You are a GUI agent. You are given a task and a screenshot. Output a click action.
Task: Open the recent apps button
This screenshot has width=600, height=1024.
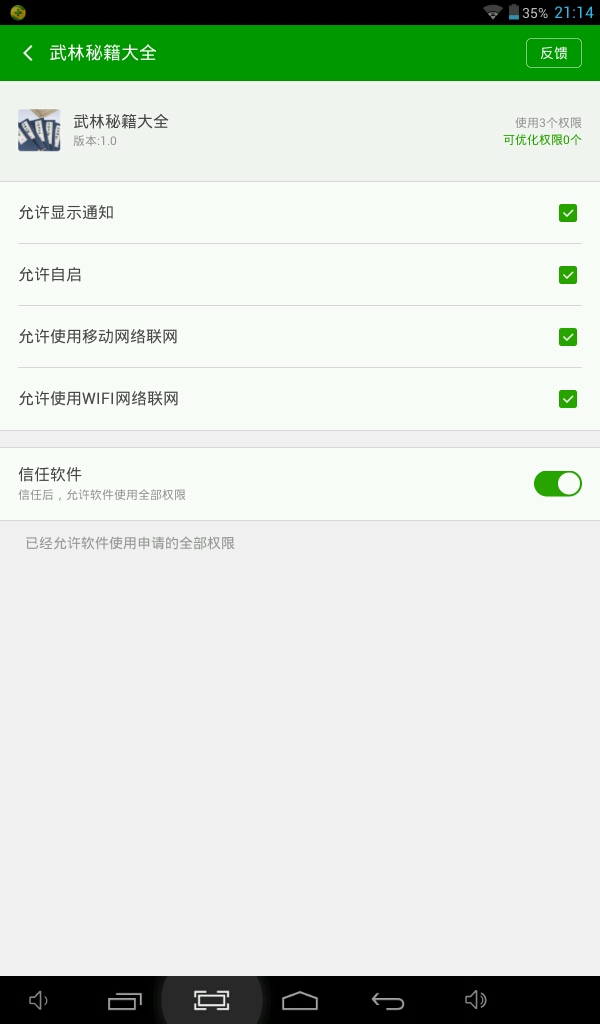coord(125,1000)
